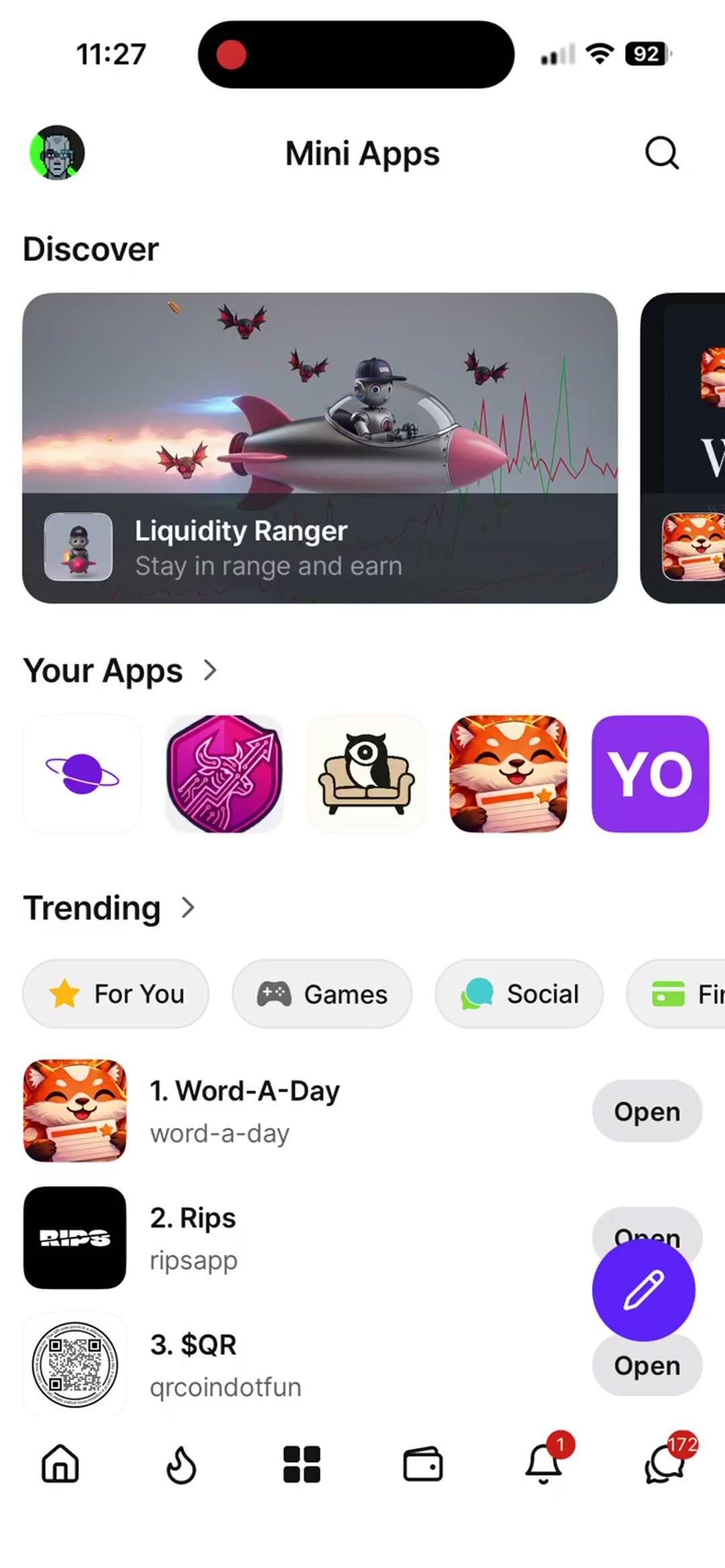Launch the owl on couch app
Screen dimensions: 725x1568
(x=366, y=774)
